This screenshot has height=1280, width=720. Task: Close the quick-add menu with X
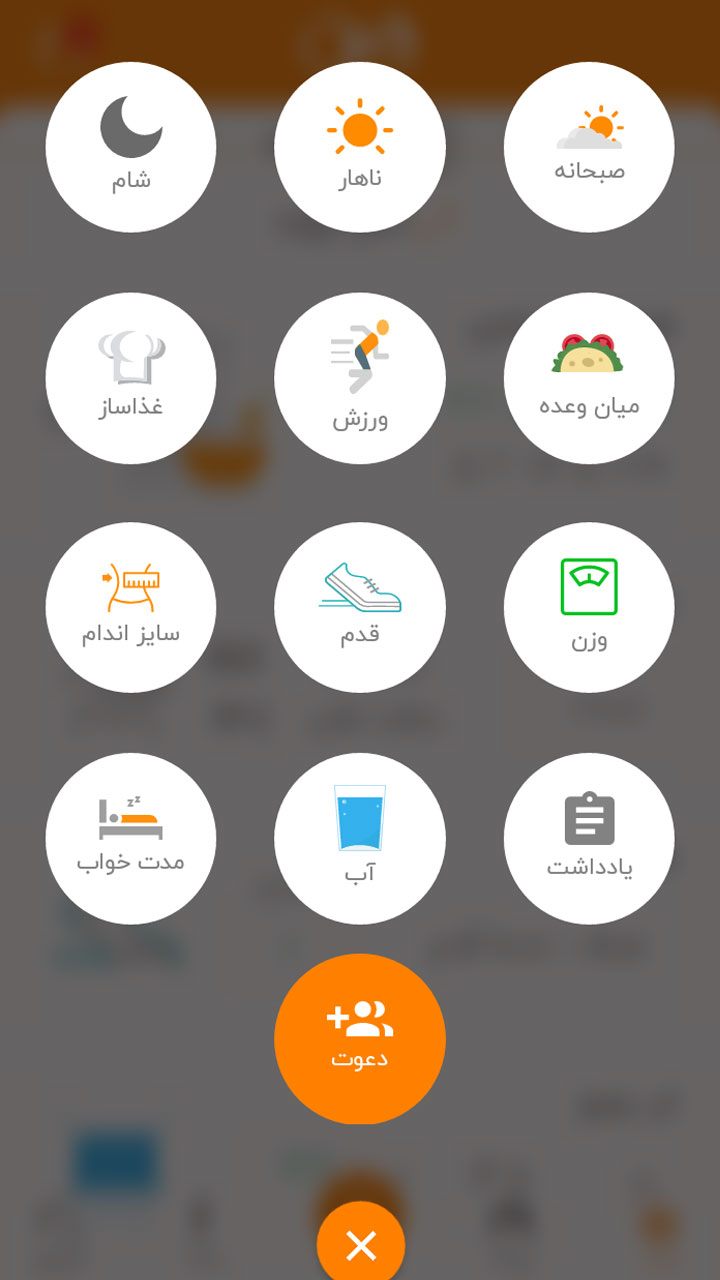coord(360,1244)
